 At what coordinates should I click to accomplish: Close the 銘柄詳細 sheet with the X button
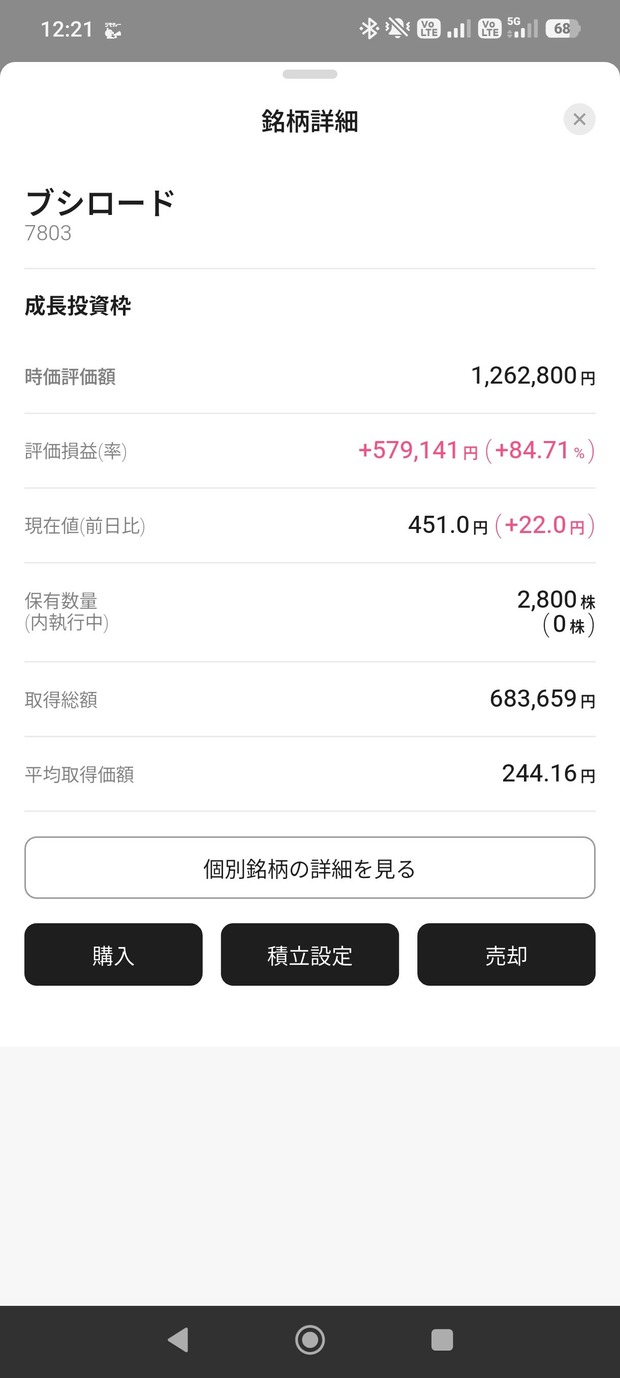579,120
